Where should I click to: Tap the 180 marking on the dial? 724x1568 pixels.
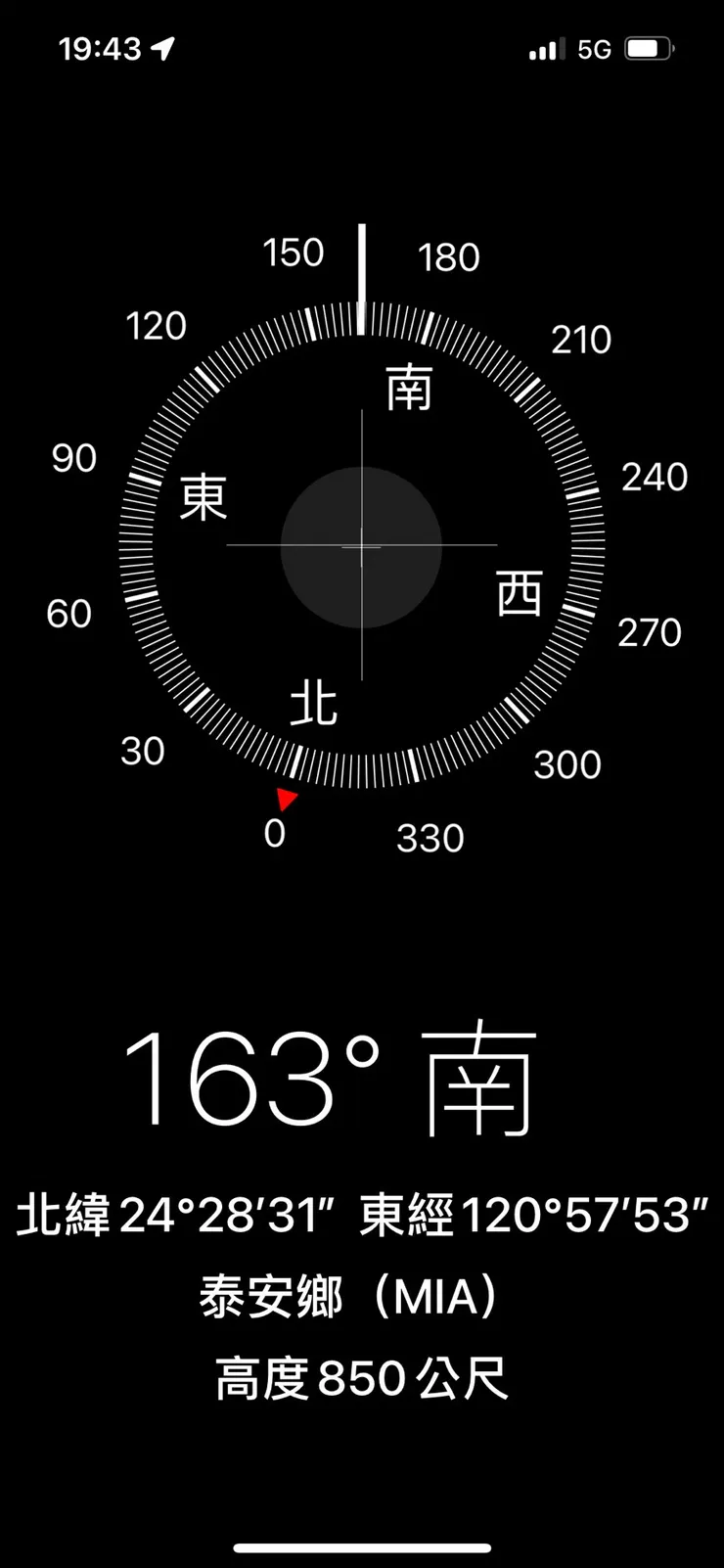point(449,257)
